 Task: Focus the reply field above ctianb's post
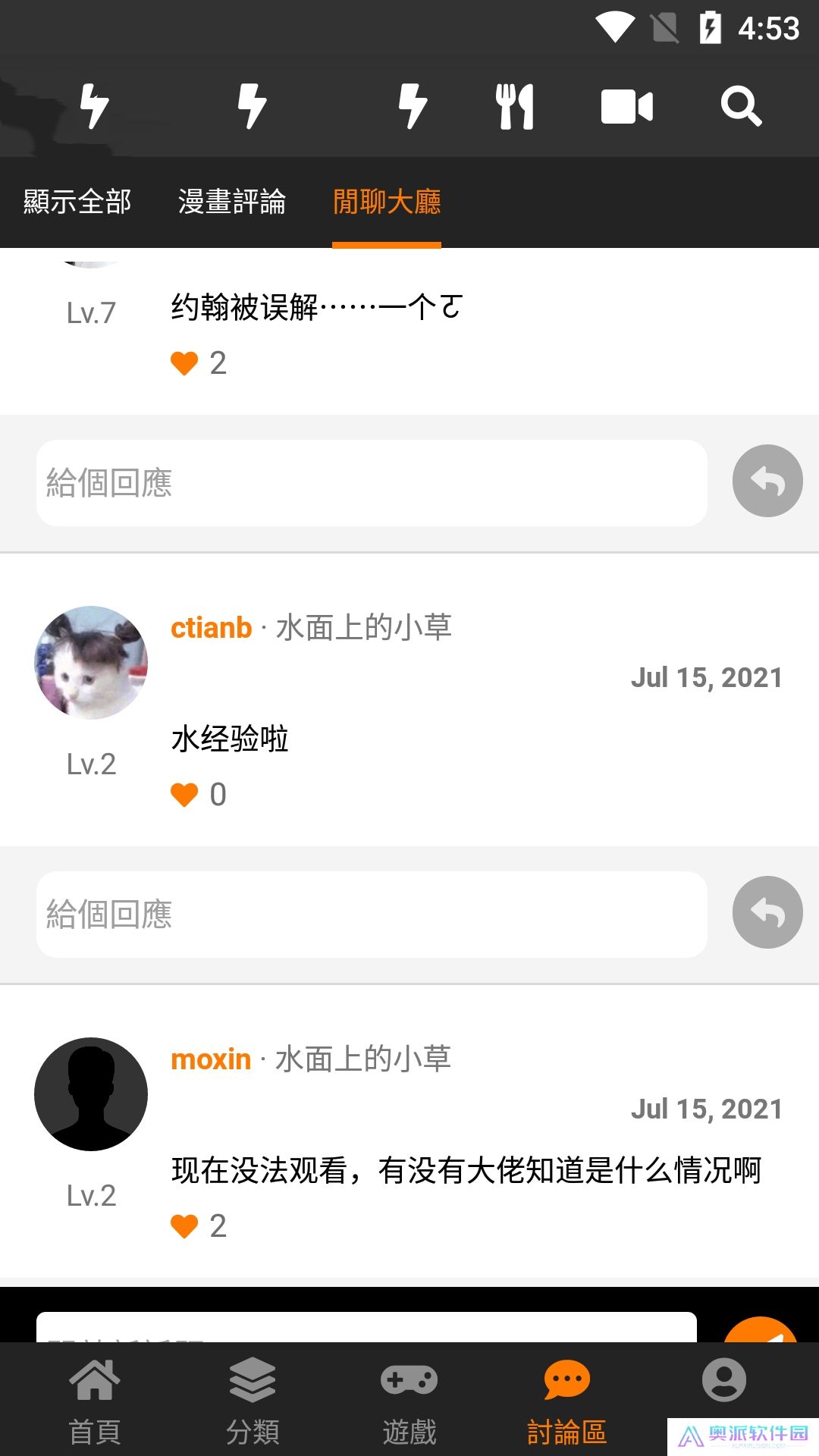click(x=372, y=483)
